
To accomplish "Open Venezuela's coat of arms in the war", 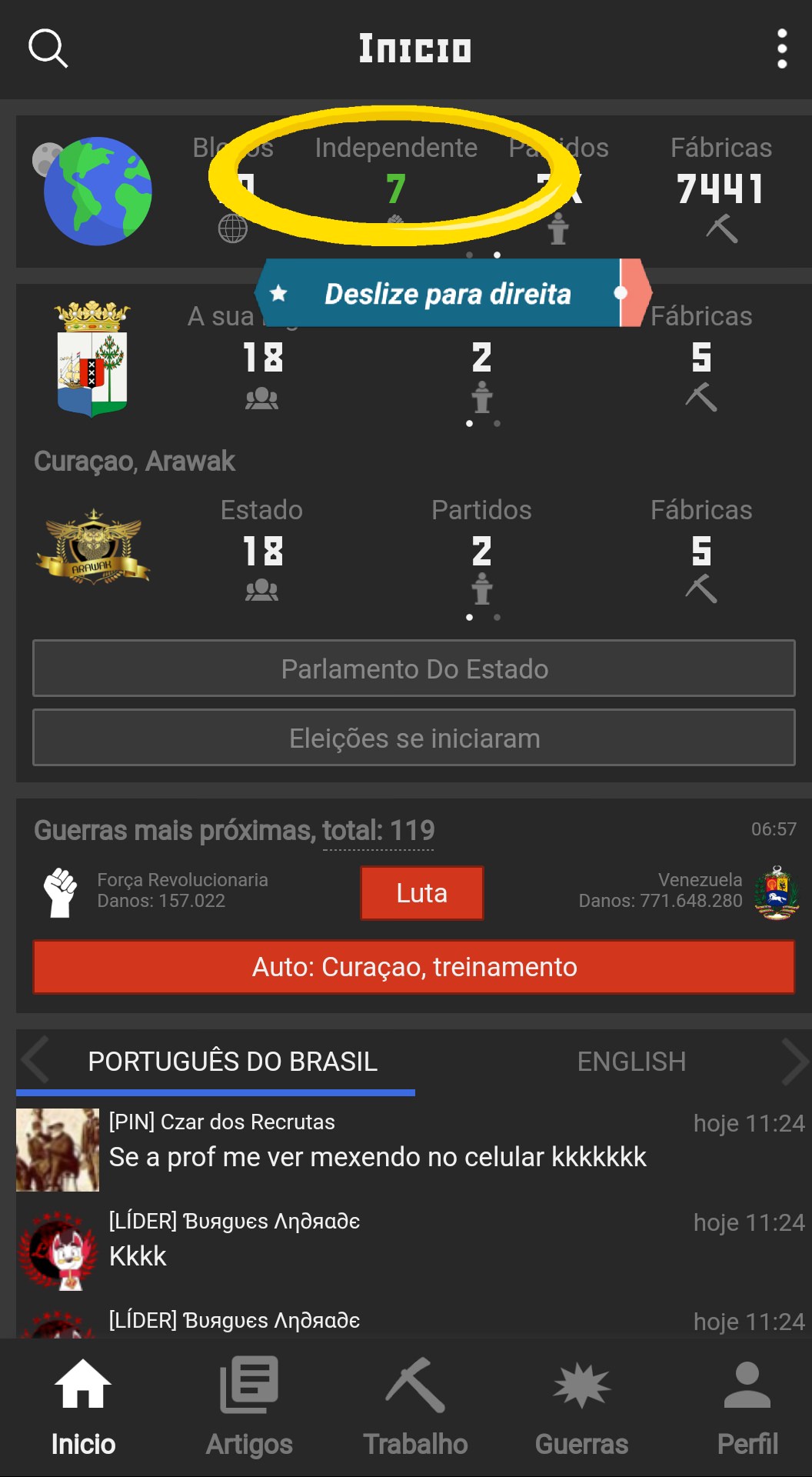I will [777, 892].
